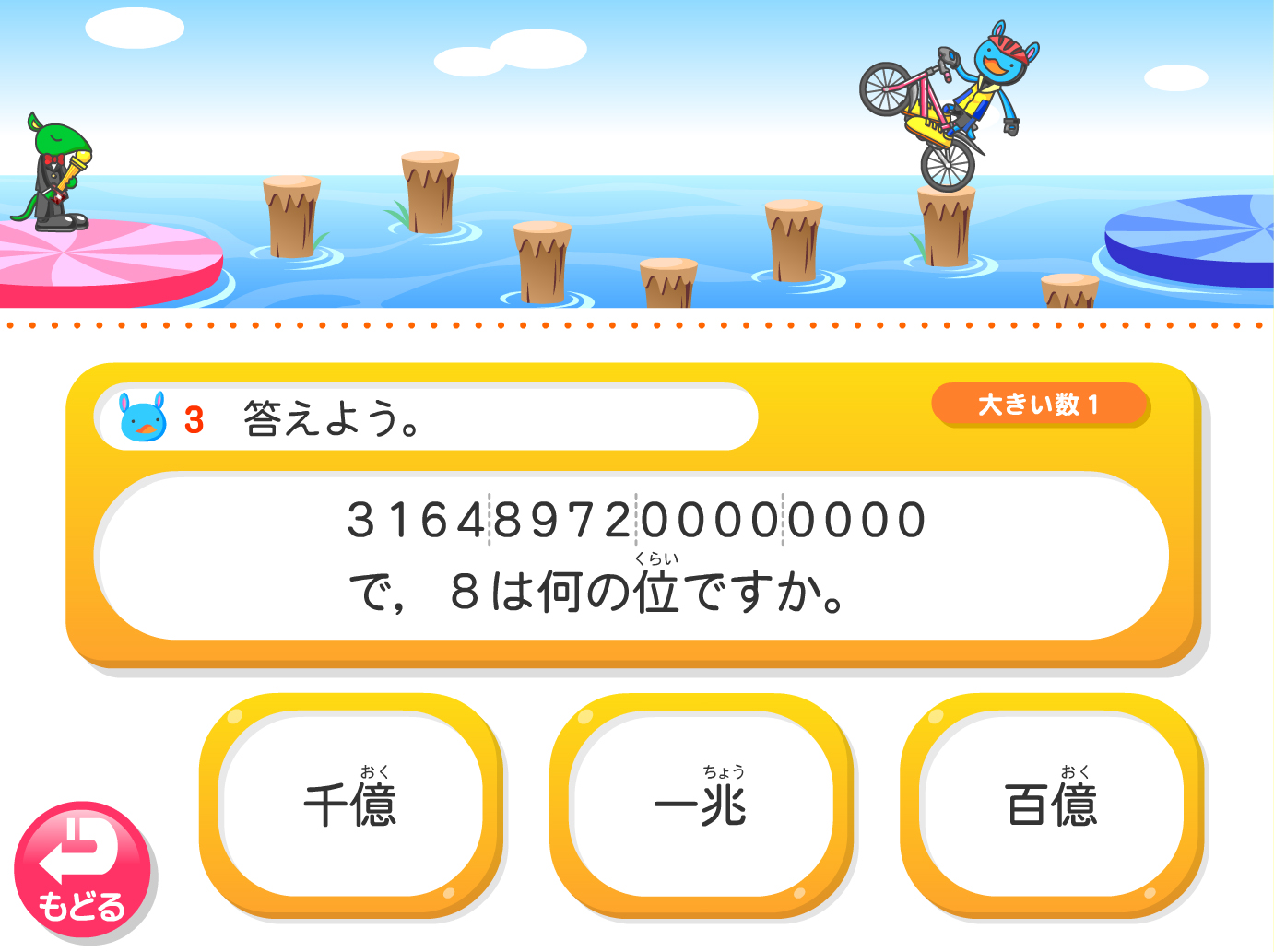Pick the 百億 answer option

click(x=1052, y=805)
